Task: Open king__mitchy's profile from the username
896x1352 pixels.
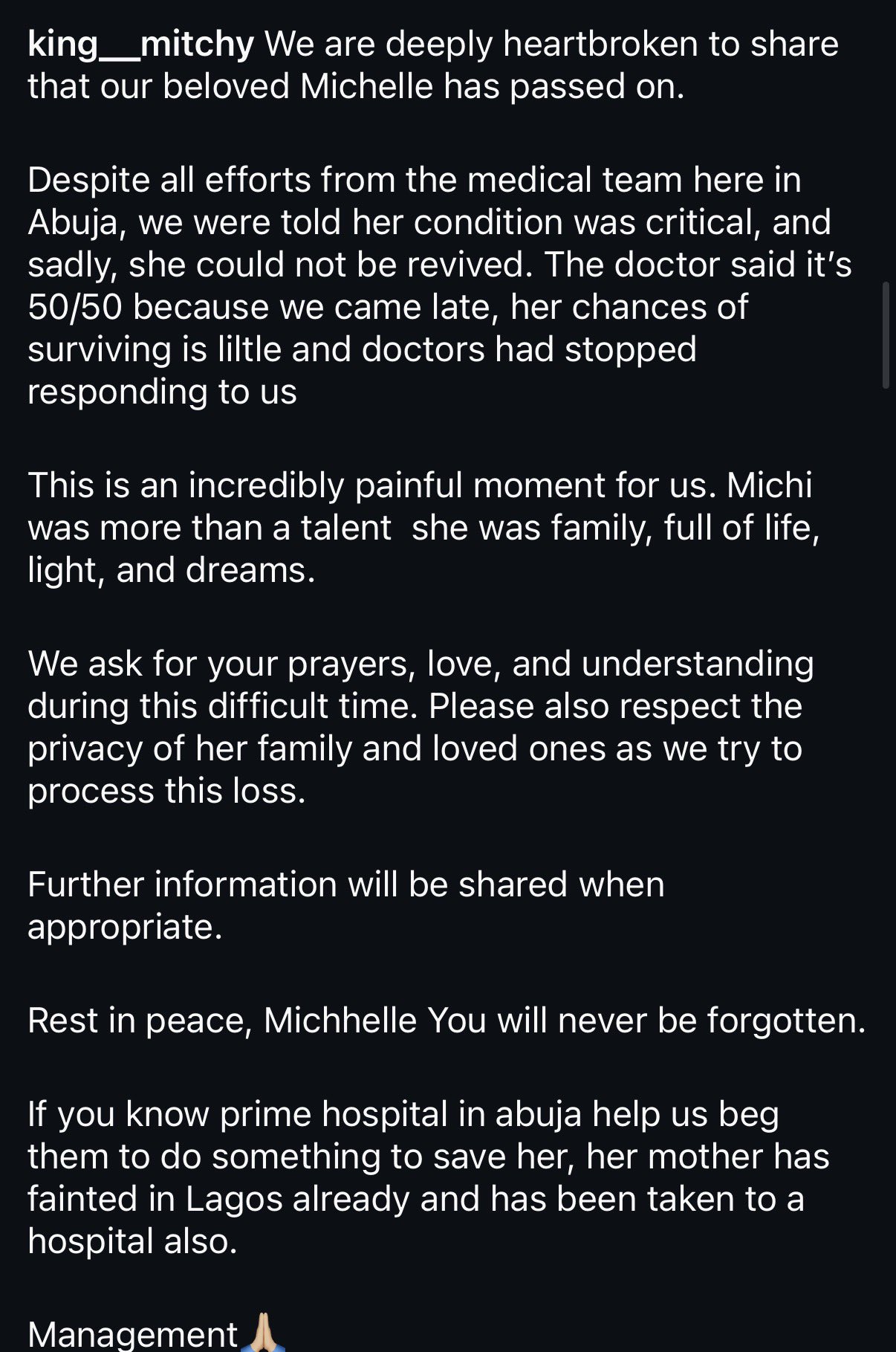Action: pyautogui.click(x=141, y=45)
